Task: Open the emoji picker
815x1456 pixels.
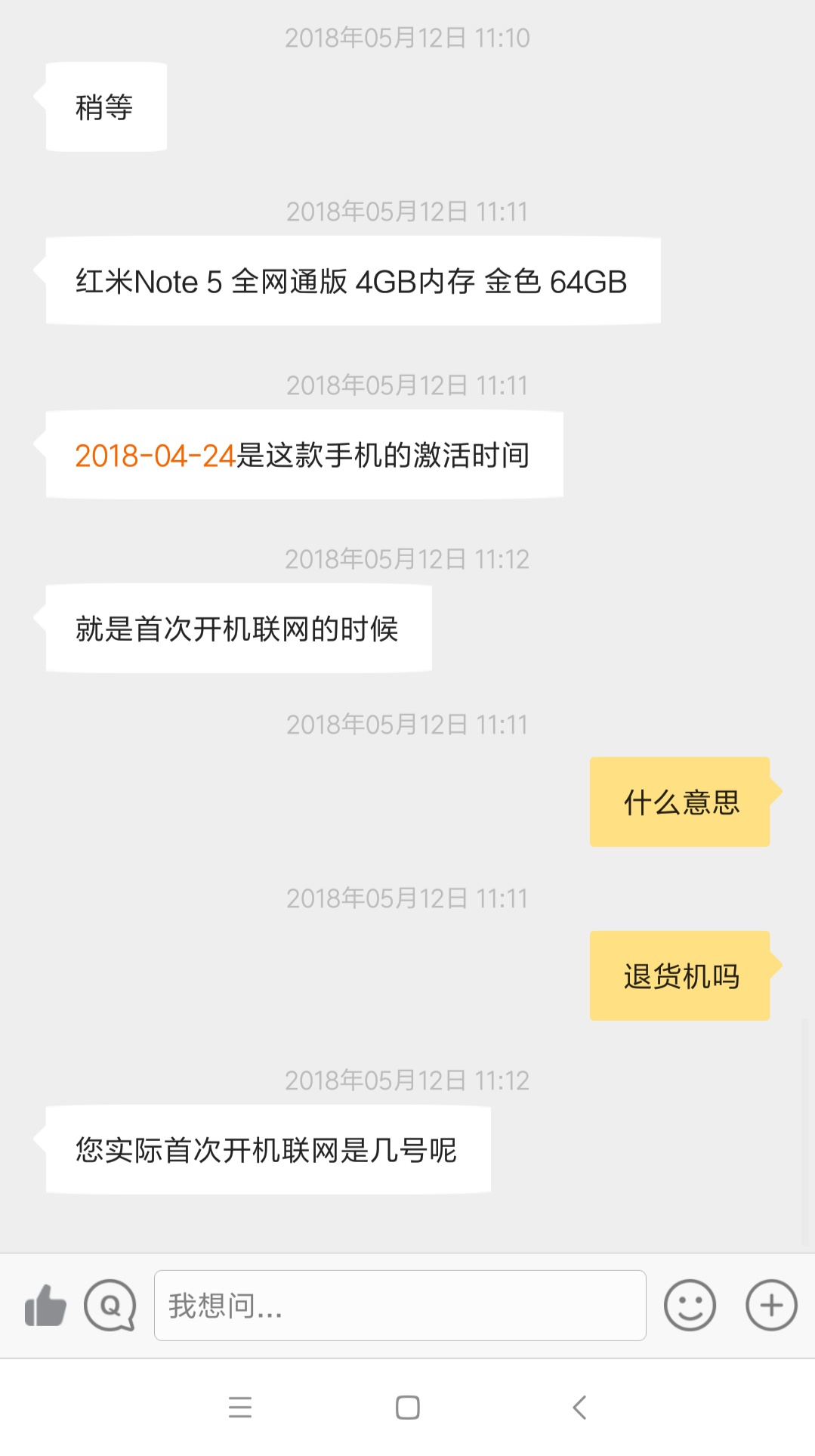Action: click(x=690, y=1306)
